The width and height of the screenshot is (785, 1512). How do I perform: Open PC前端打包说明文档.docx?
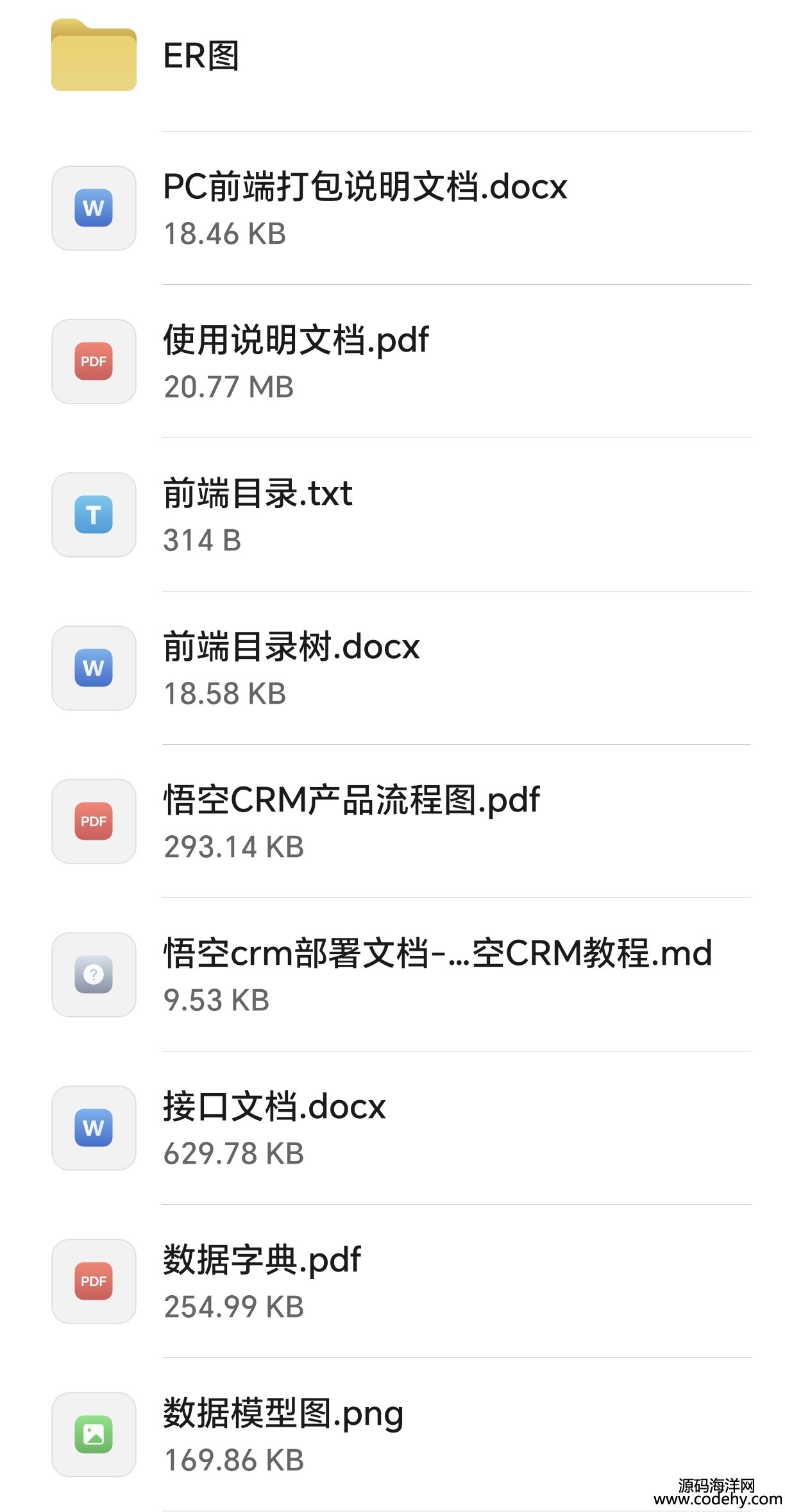[393, 208]
